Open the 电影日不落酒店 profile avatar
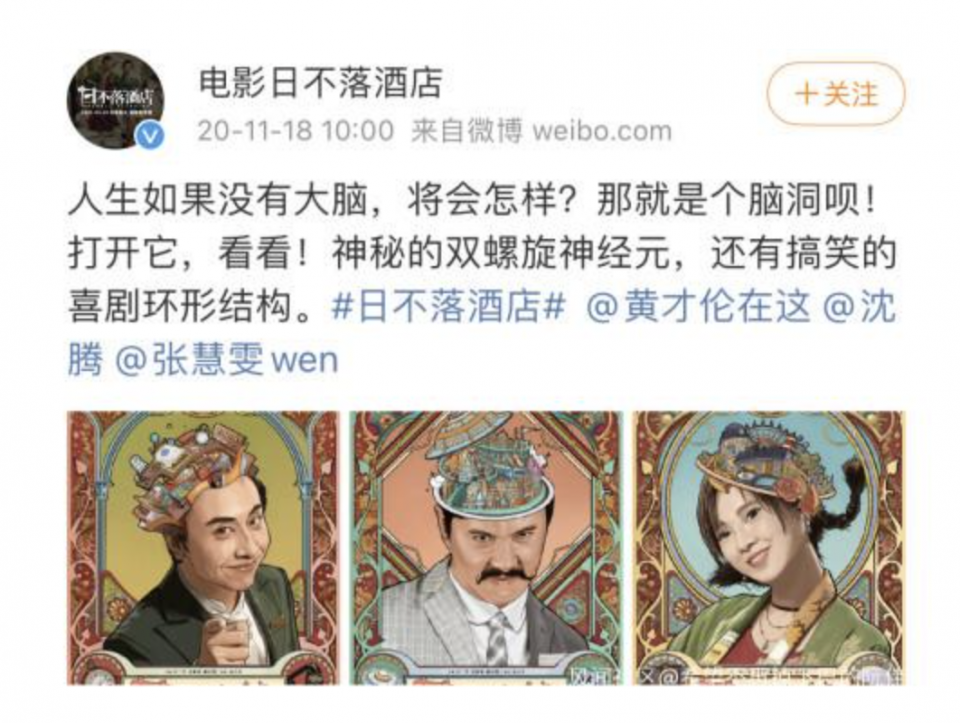 point(116,100)
